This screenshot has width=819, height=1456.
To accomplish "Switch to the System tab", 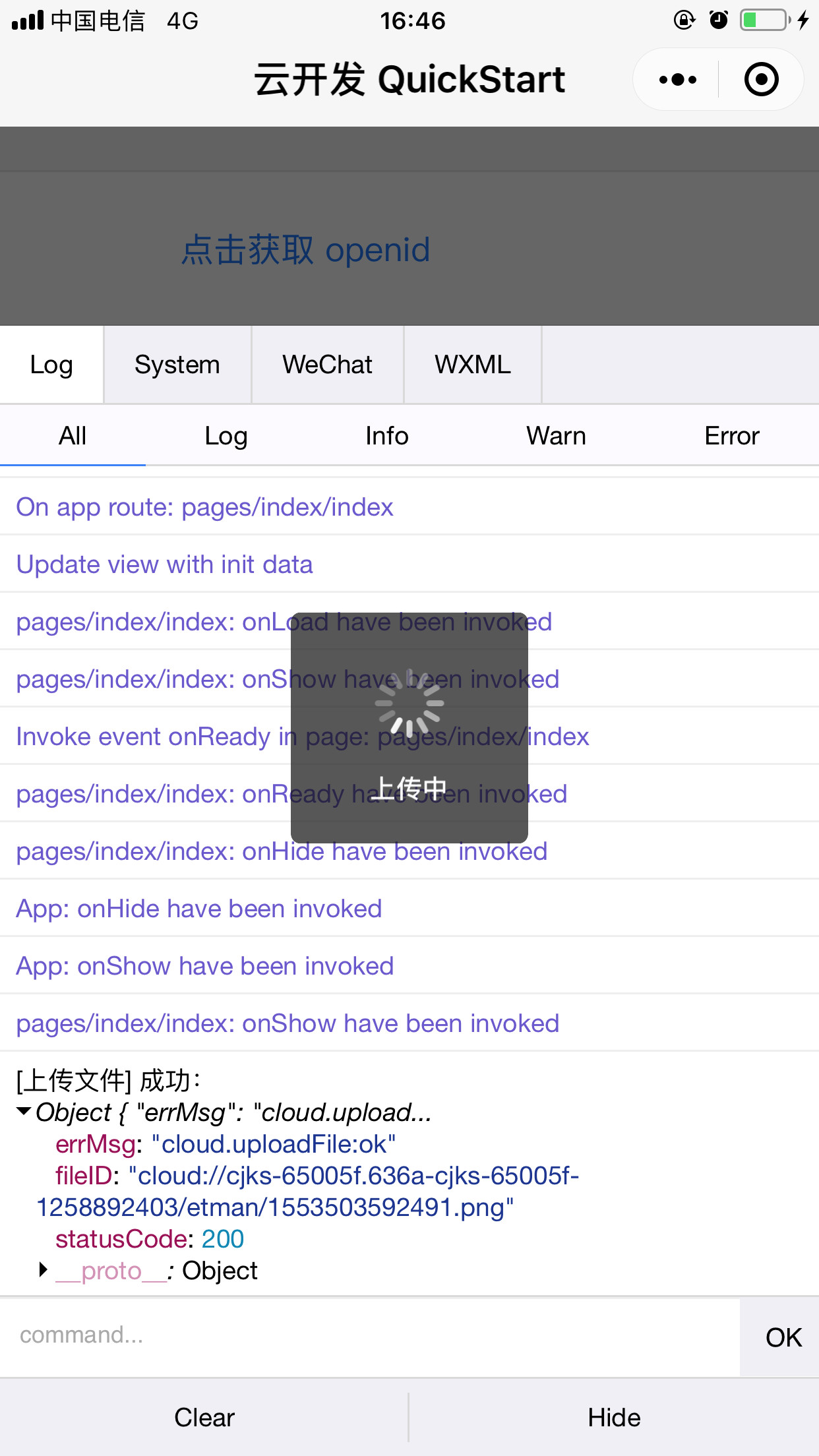I will coord(177,365).
